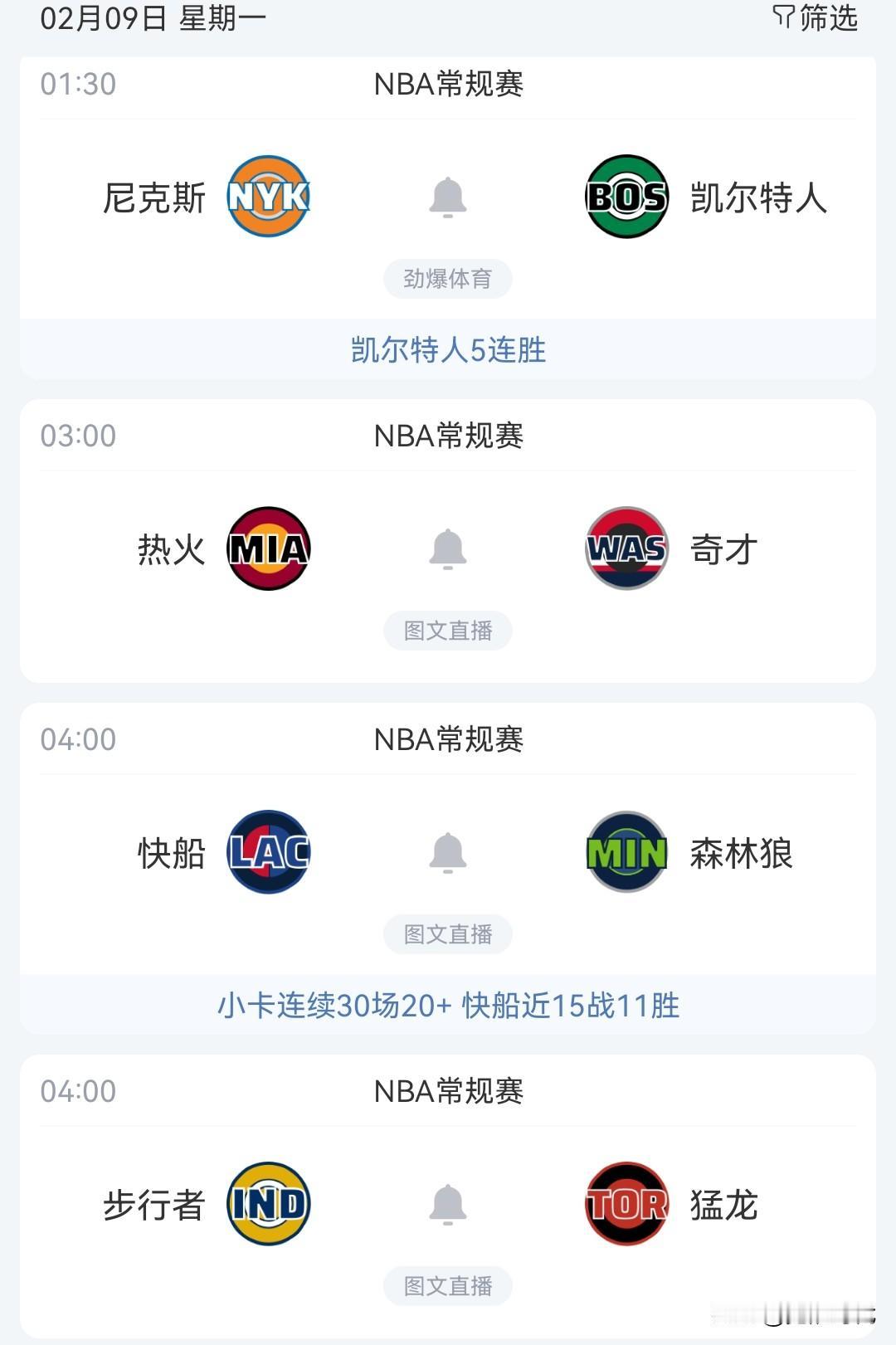
Task: Set reminder bell for 步行者 vs 猛龙
Action: (448, 1205)
